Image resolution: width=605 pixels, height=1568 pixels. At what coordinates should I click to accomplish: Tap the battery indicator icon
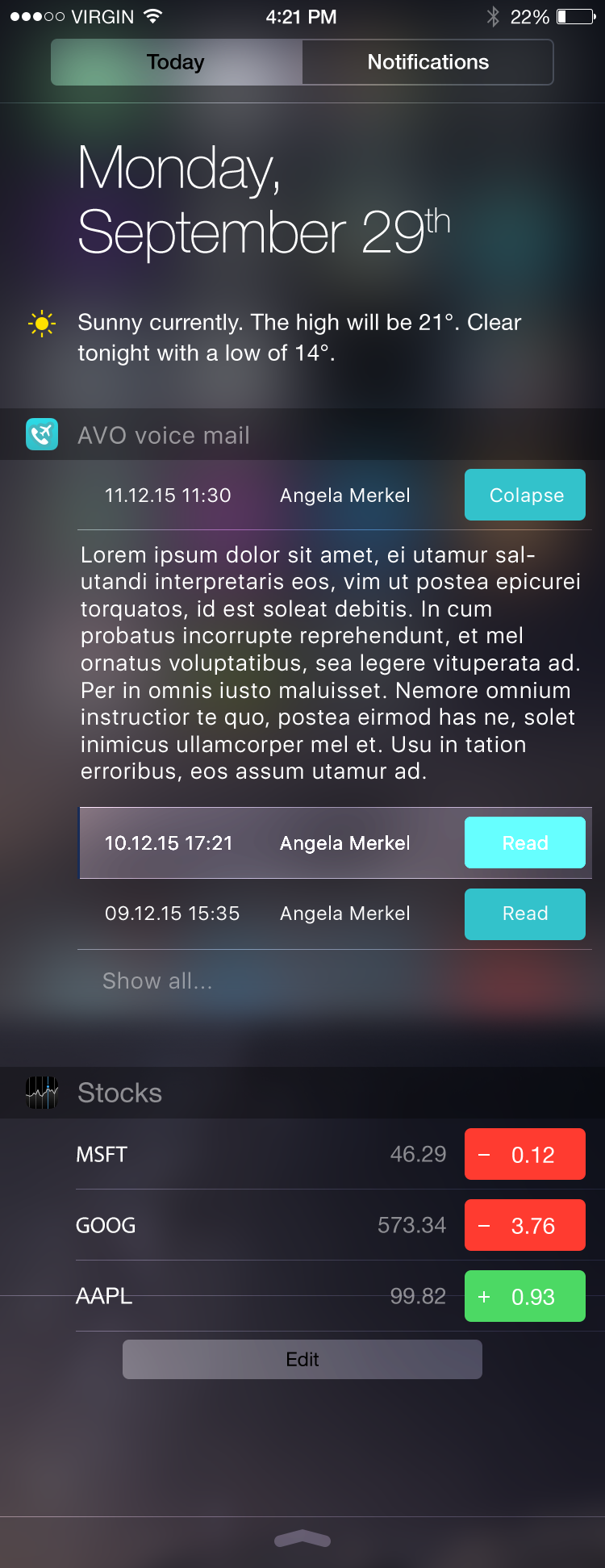point(574,15)
